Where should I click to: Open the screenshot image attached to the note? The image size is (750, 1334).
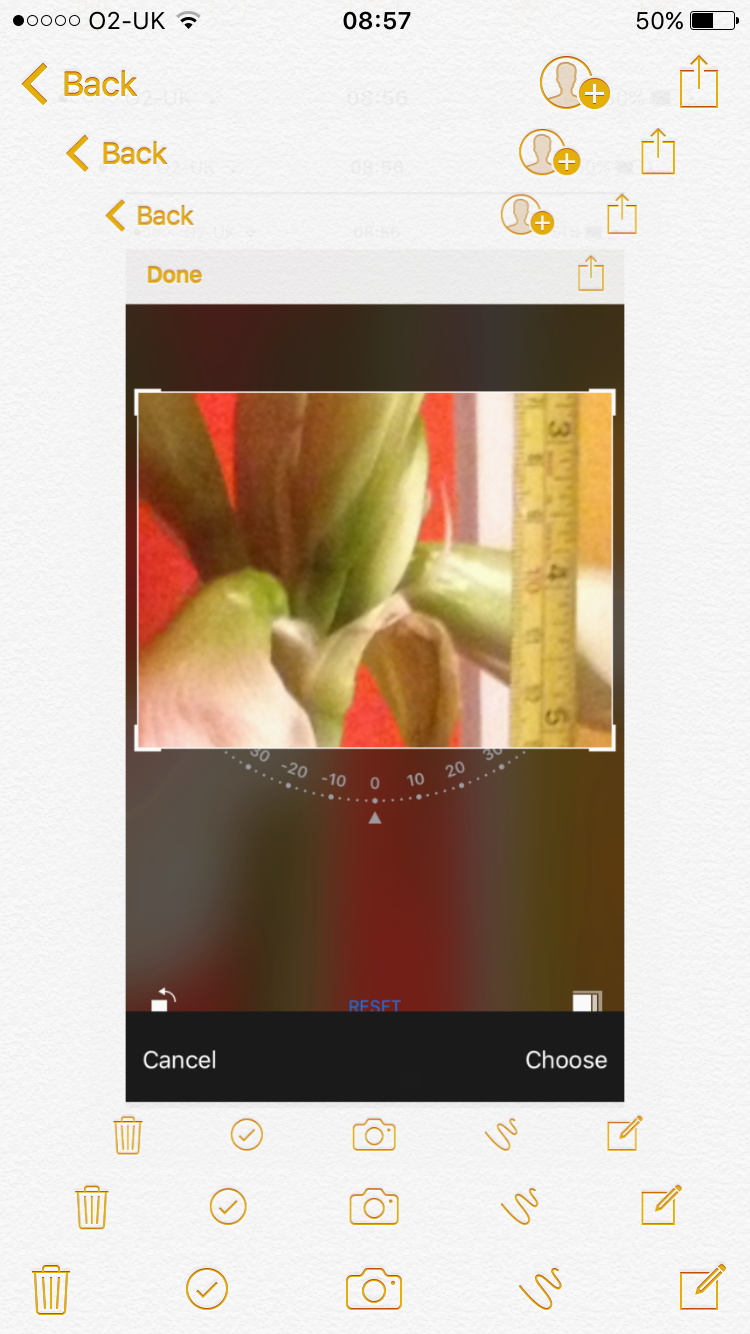[375, 676]
